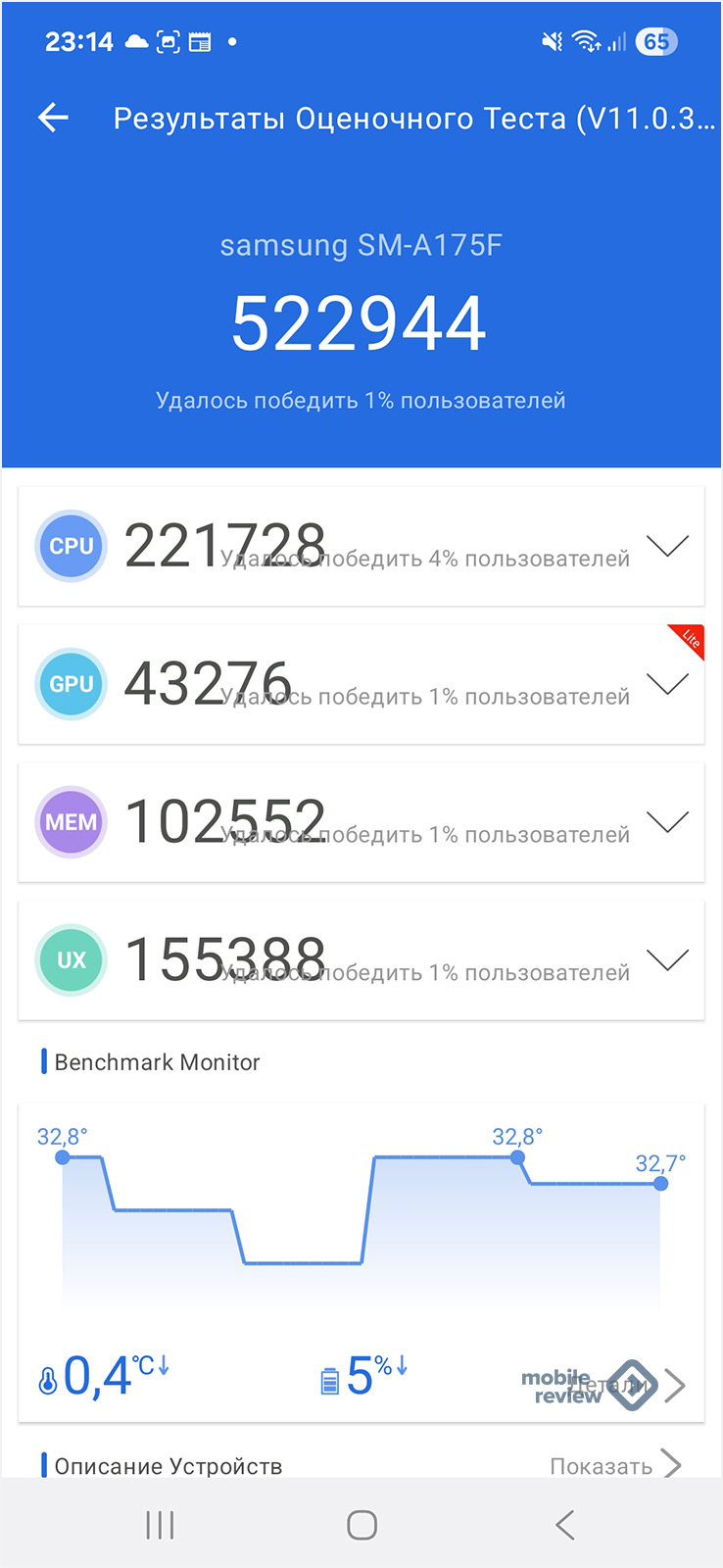Expand the UX score details
This screenshot has height=1568, width=723.
click(667, 960)
